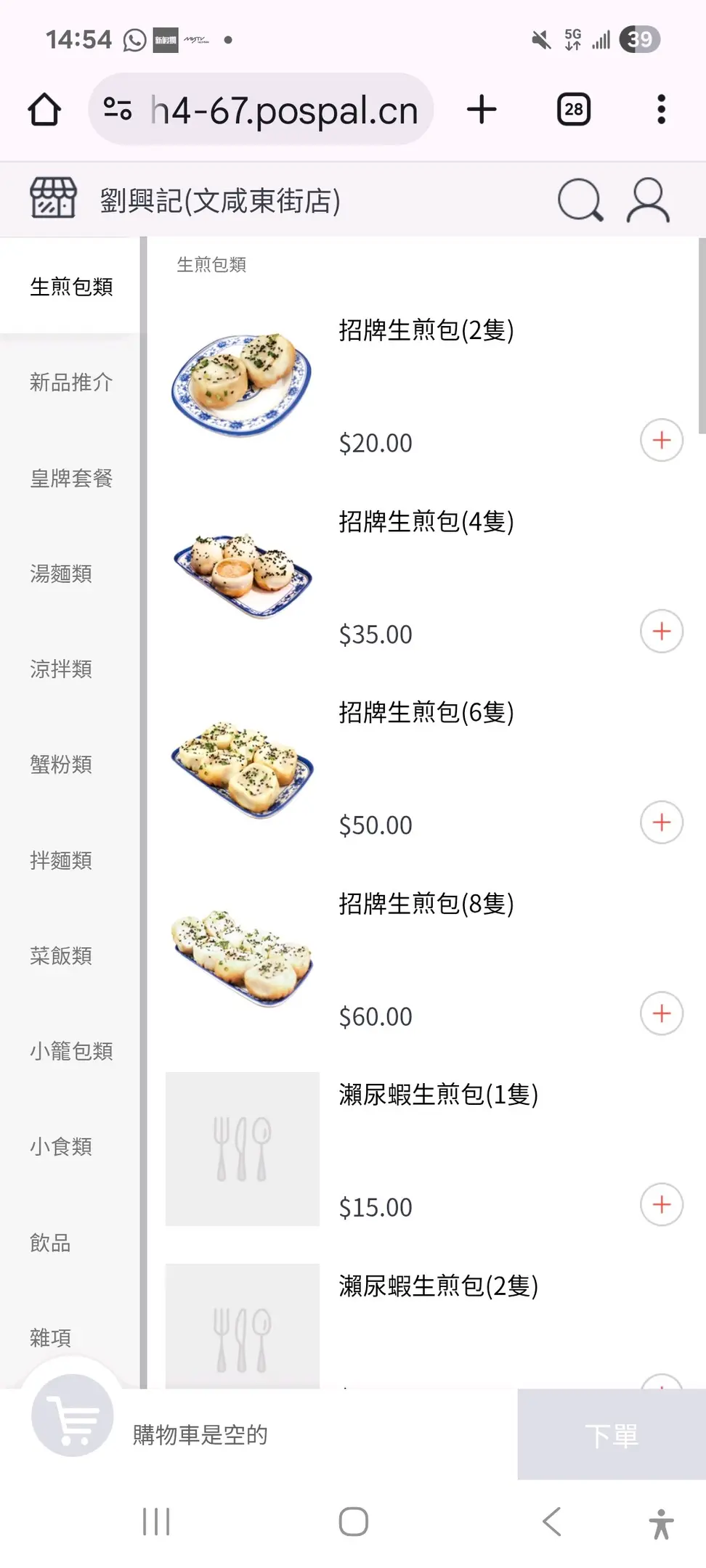Select the 皇牌套餐 category

[71, 478]
